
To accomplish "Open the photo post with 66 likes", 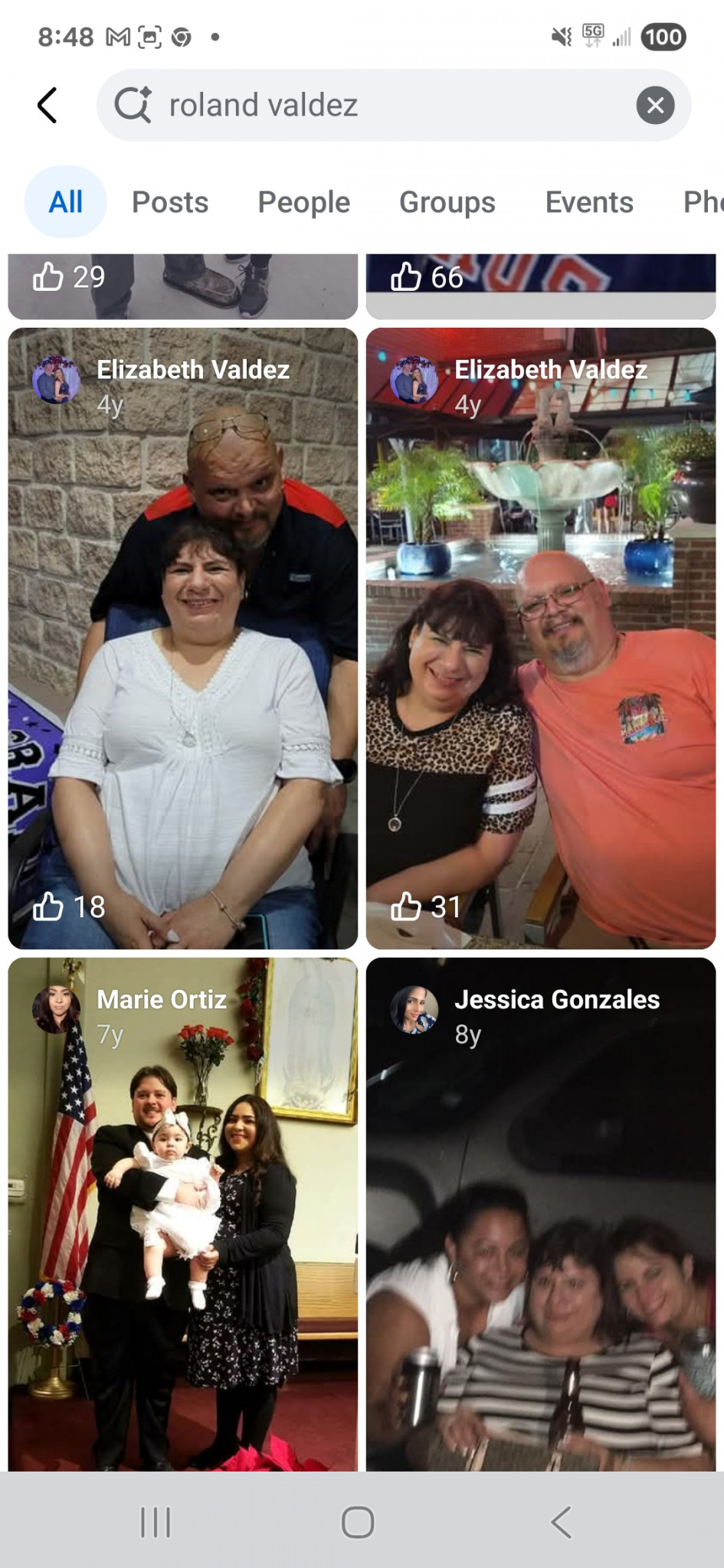I will tap(541, 286).
